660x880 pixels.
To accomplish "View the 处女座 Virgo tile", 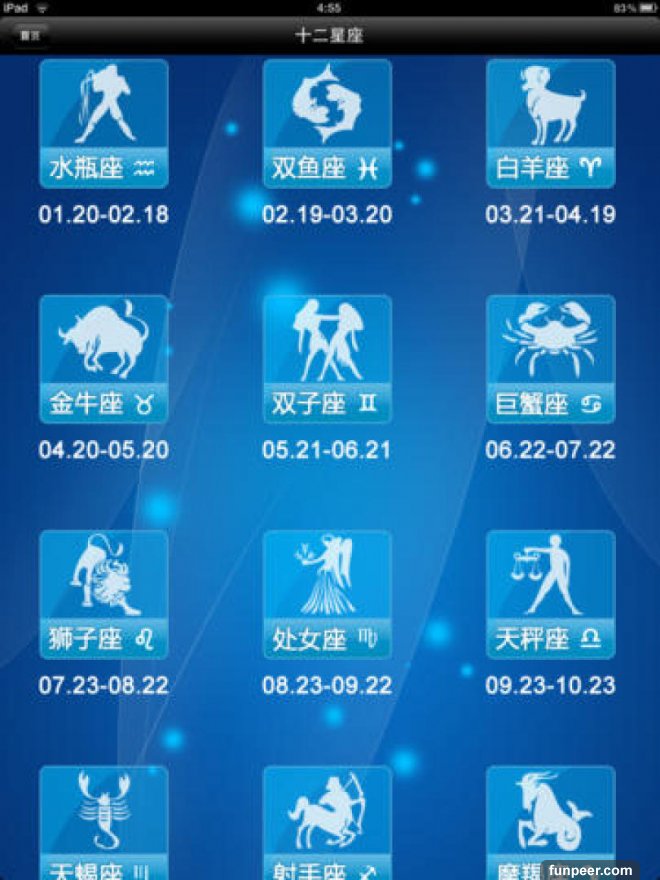I will pyautogui.click(x=327, y=595).
